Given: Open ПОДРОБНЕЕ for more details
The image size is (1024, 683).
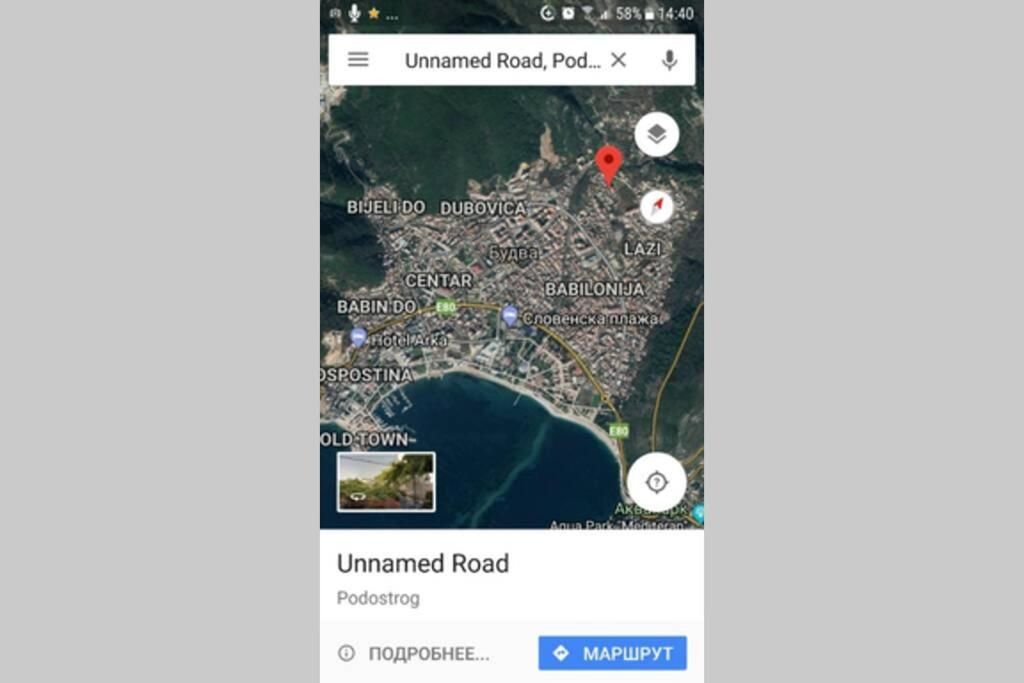Looking at the screenshot, I should coord(415,654).
